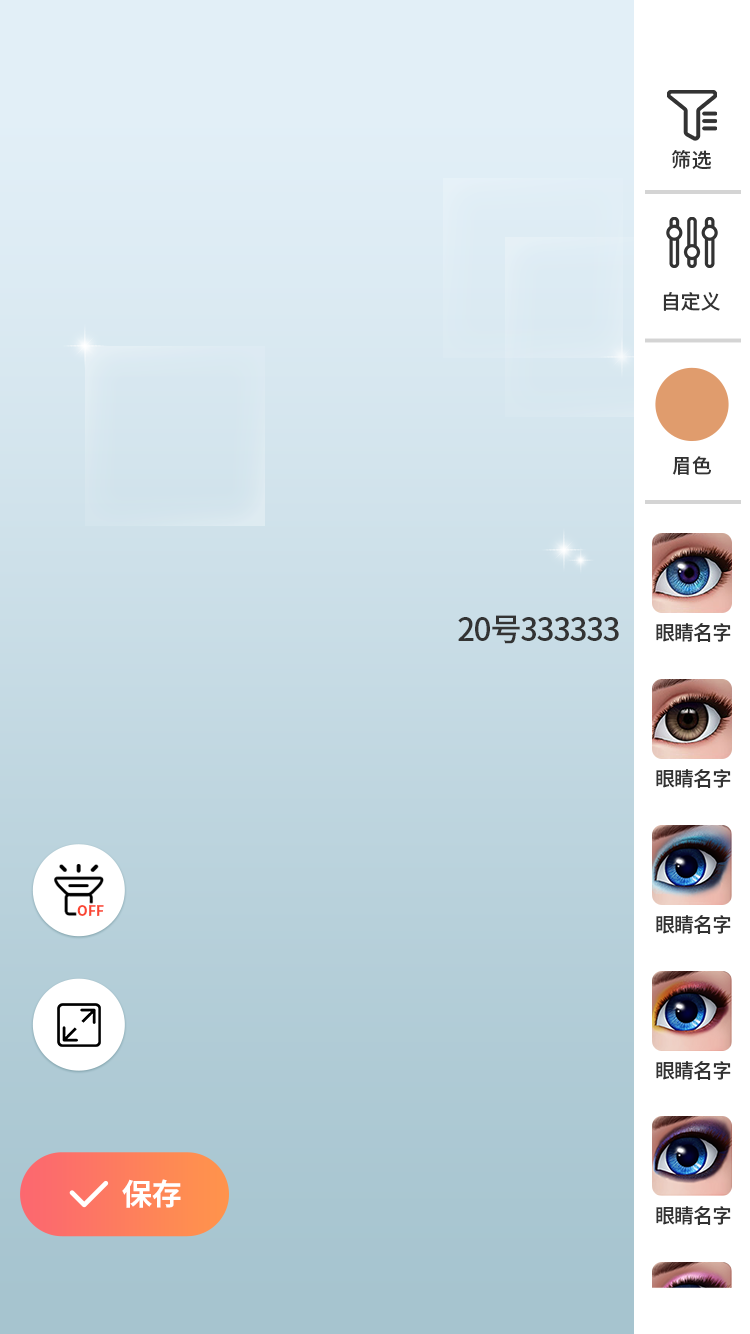Tap the expand fullscreen arrows button
The width and height of the screenshot is (750, 1334).
point(79,1025)
